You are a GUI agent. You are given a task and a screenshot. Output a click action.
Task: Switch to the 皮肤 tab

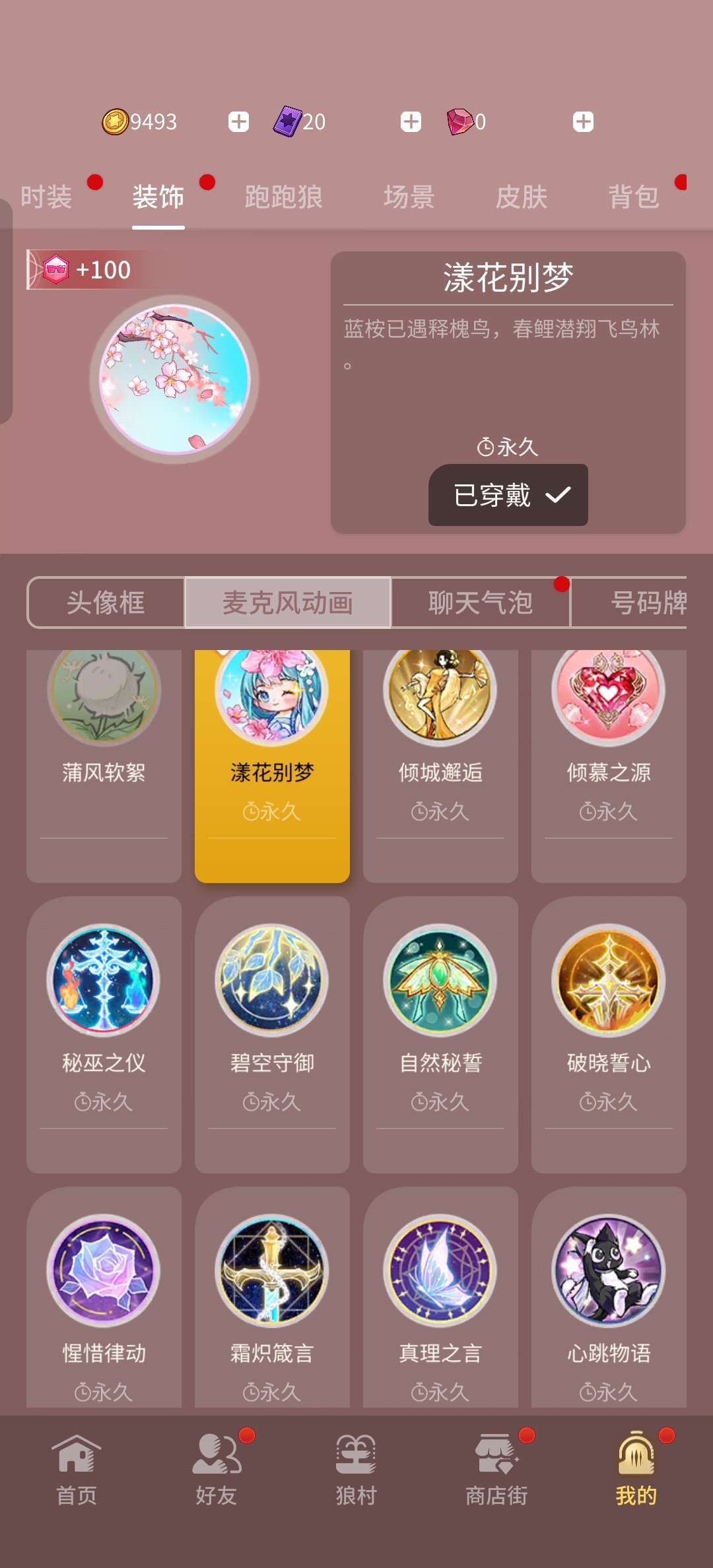(x=521, y=196)
